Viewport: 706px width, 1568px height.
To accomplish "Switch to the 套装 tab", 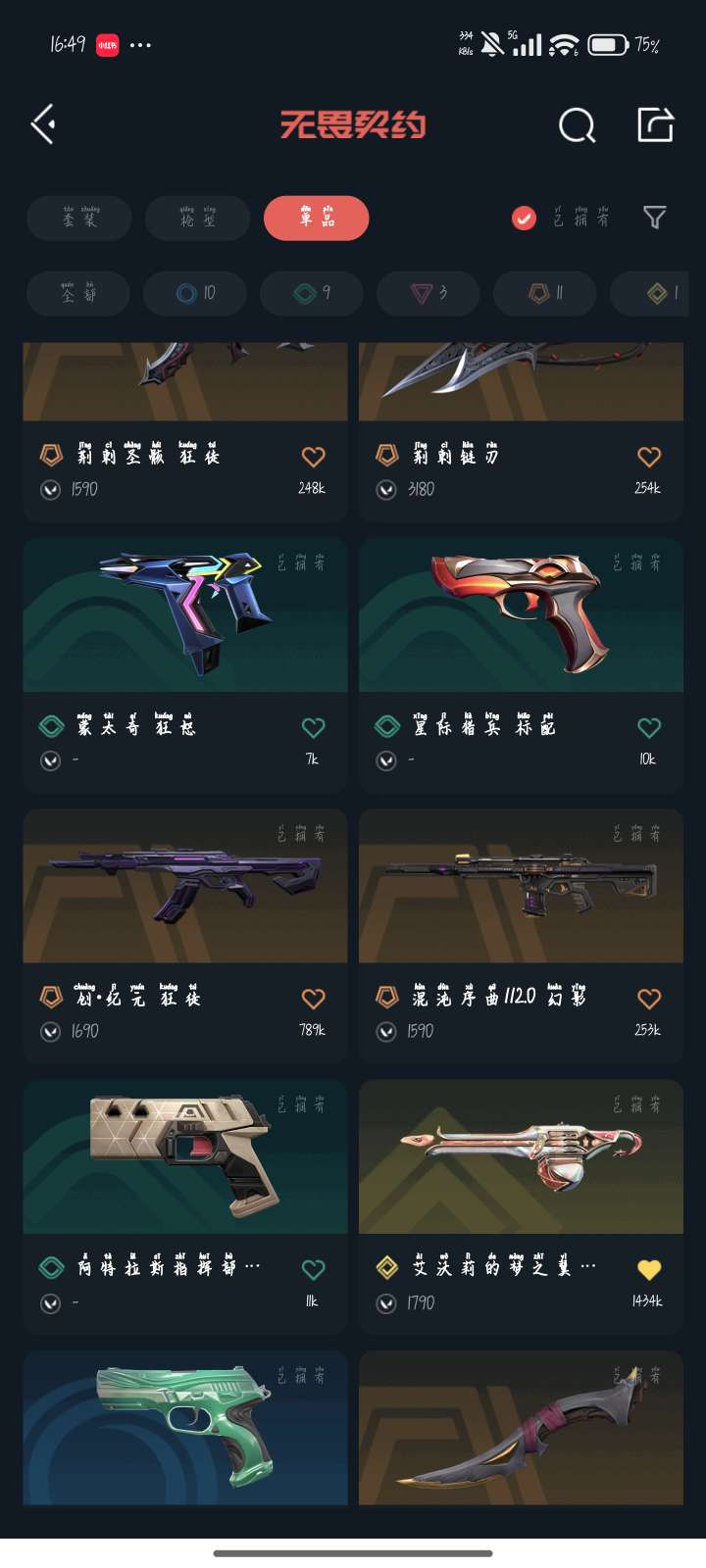I will [x=79, y=218].
